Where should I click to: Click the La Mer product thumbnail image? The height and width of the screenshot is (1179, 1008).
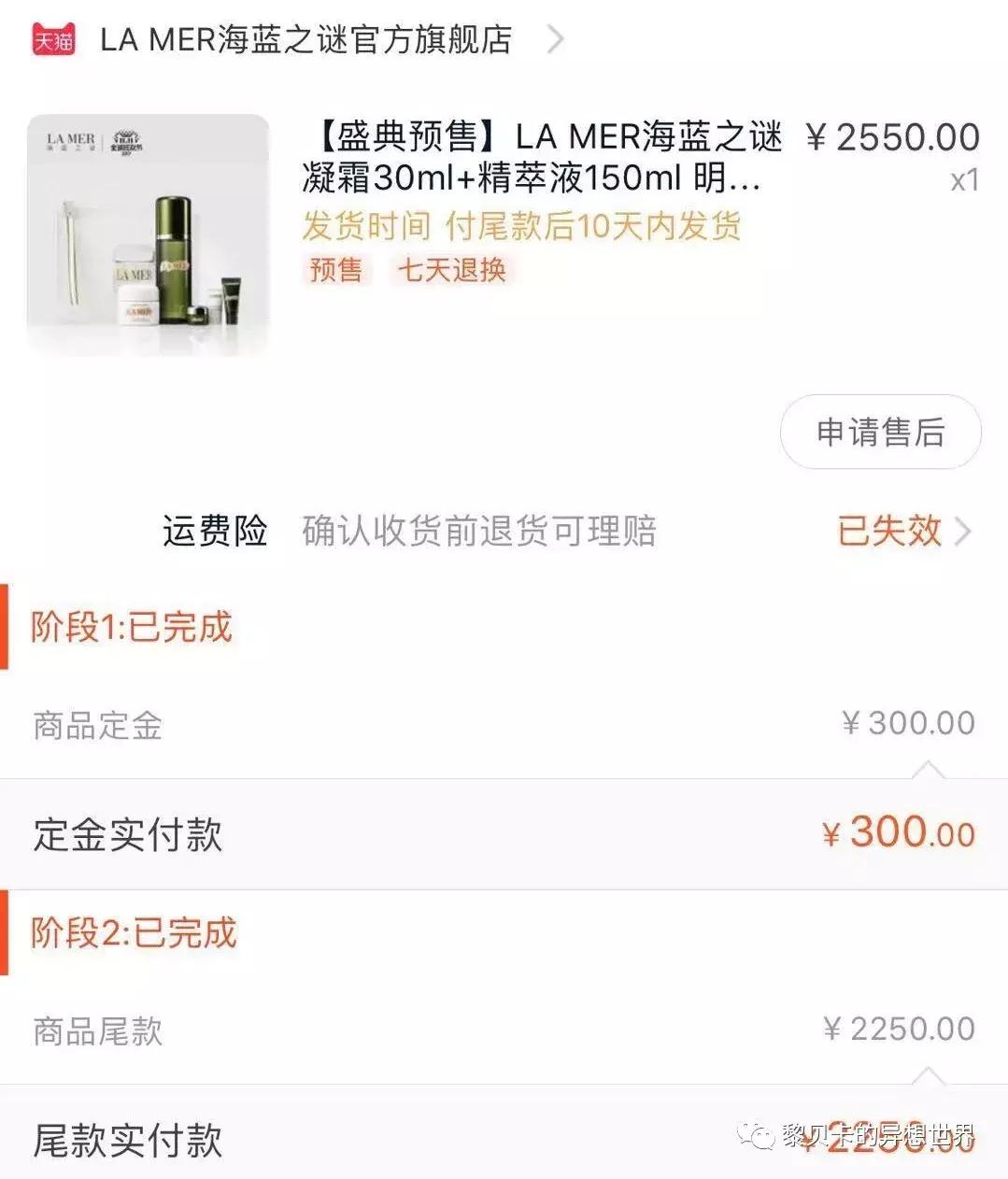[x=149, y=234]
